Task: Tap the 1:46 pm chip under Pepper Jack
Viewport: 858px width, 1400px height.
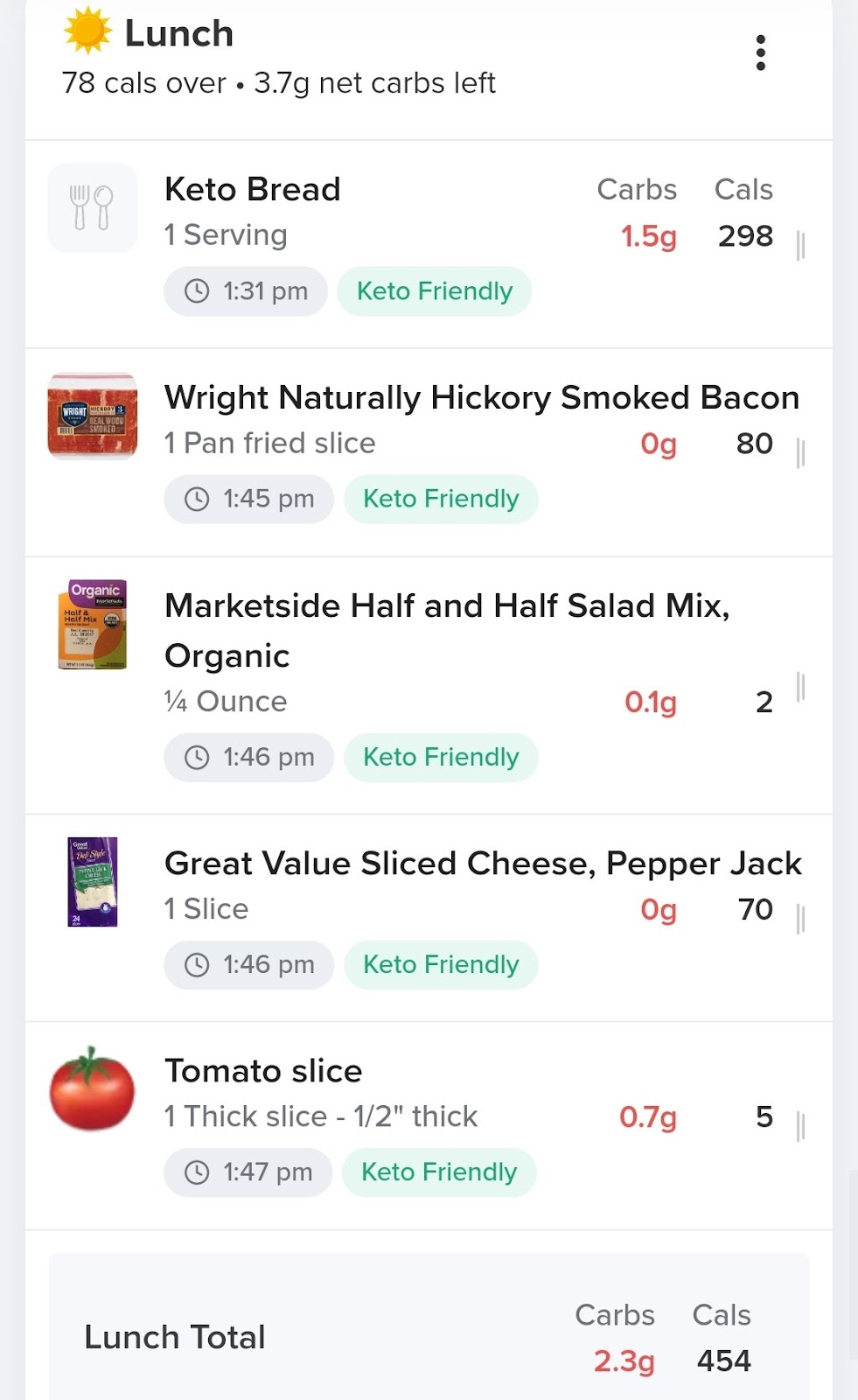Action: 249,965
